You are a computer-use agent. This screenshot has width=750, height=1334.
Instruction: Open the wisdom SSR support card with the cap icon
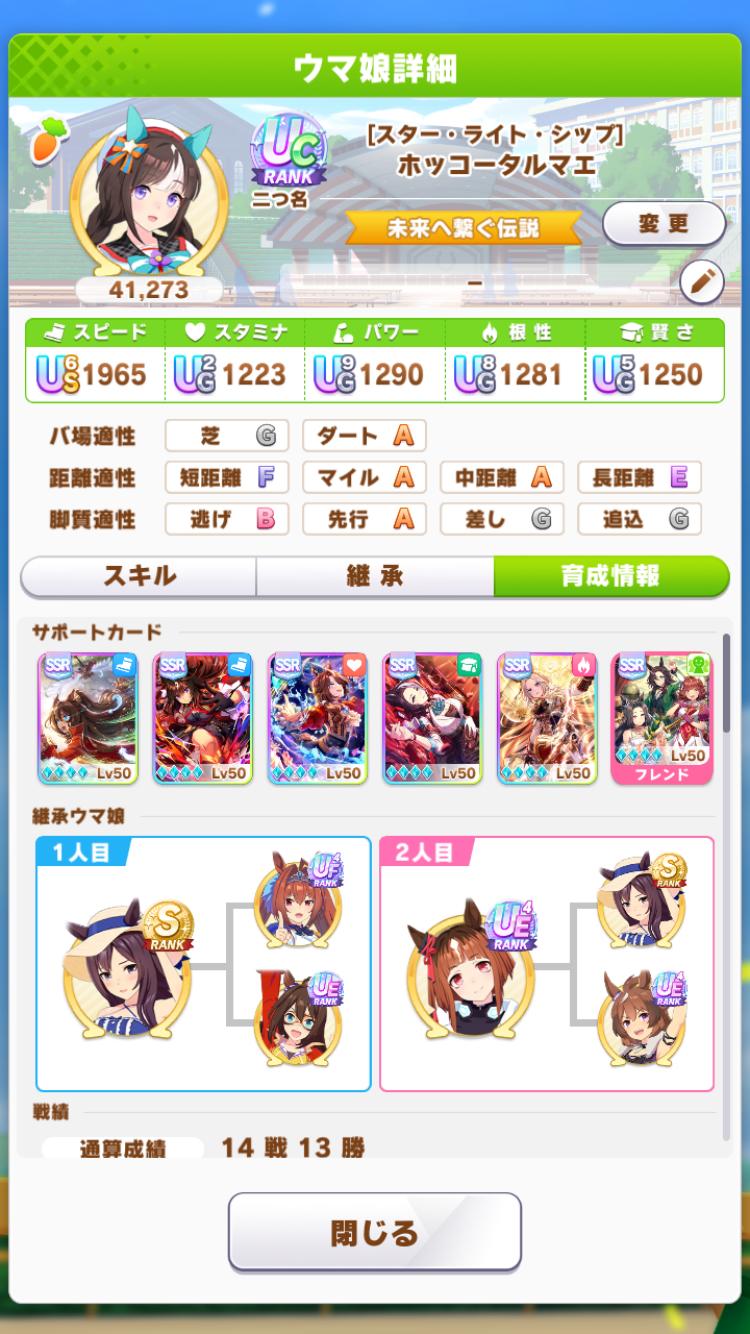(432, 718)
